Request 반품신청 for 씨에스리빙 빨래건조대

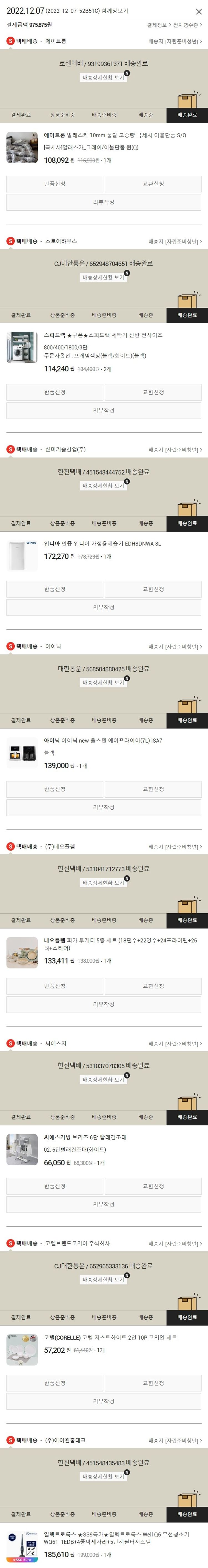tap(55, 1186)
